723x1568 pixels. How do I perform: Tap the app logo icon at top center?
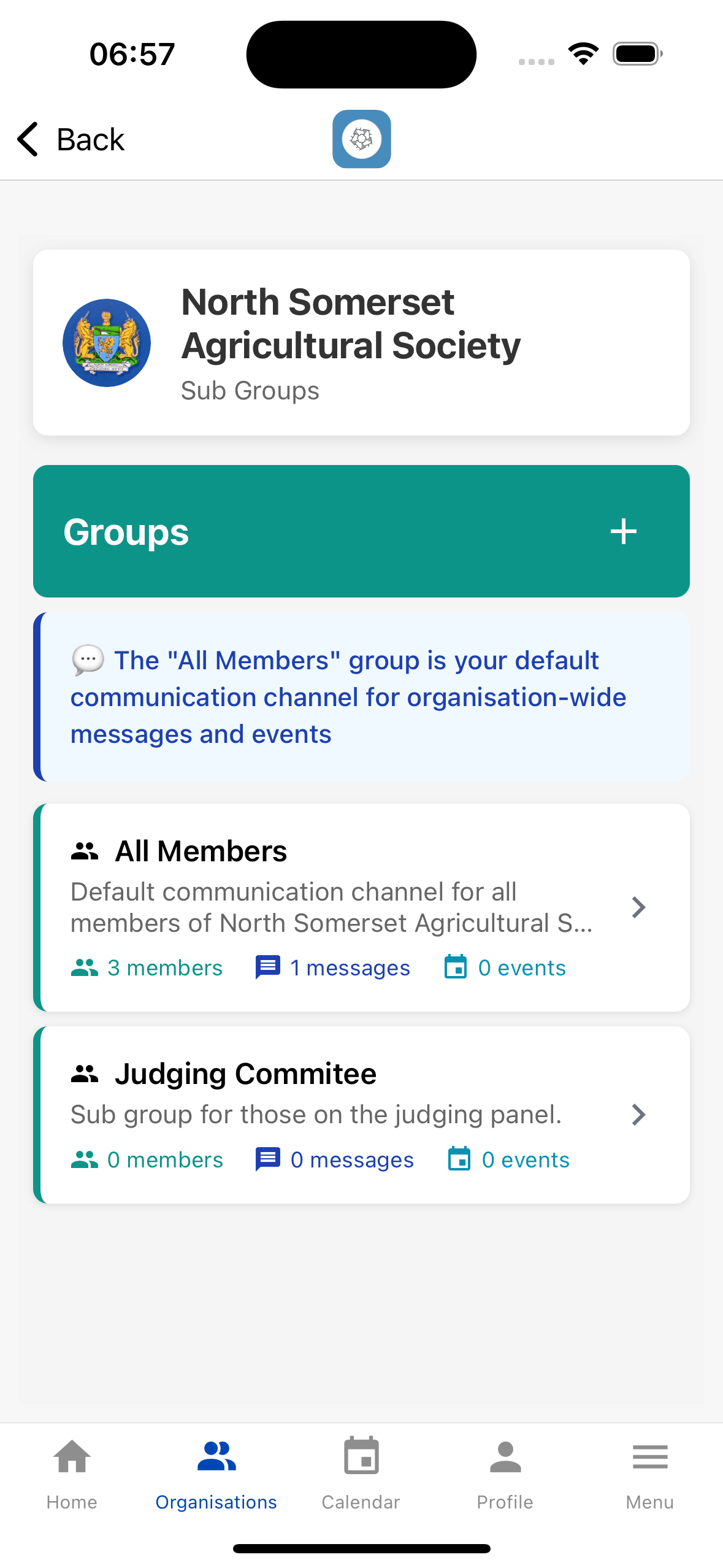point(361,139)
